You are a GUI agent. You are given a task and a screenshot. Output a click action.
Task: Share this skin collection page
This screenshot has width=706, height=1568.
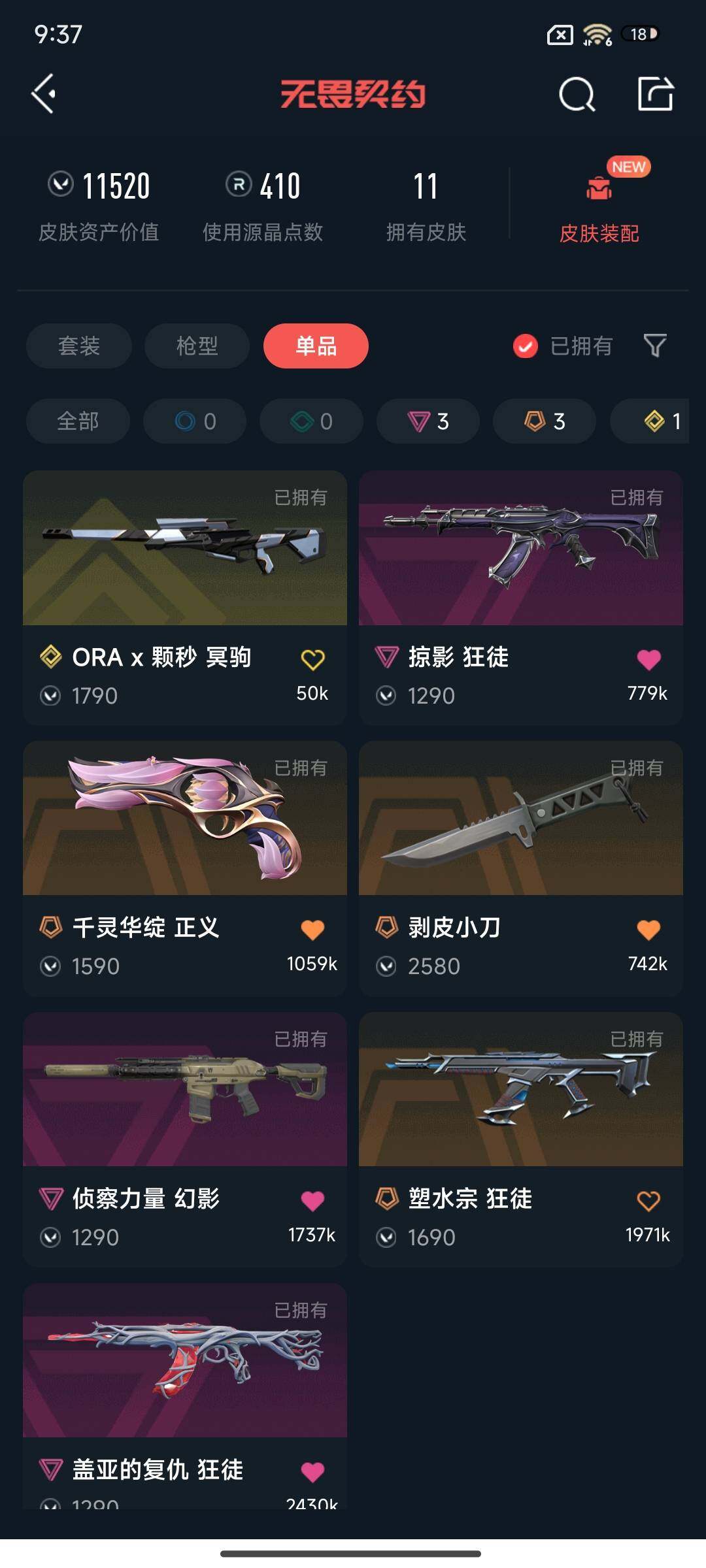click(x=655, y=95)
